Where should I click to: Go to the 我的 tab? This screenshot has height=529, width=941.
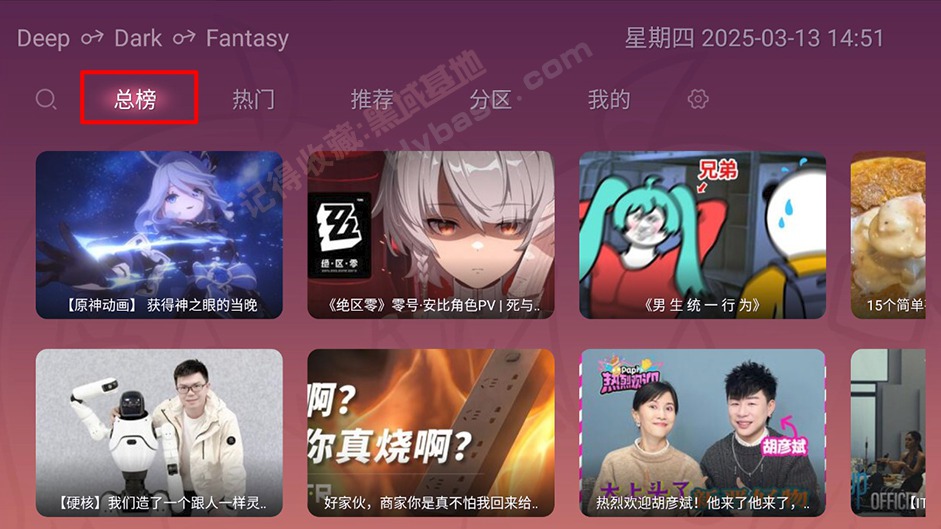[609, 99]
